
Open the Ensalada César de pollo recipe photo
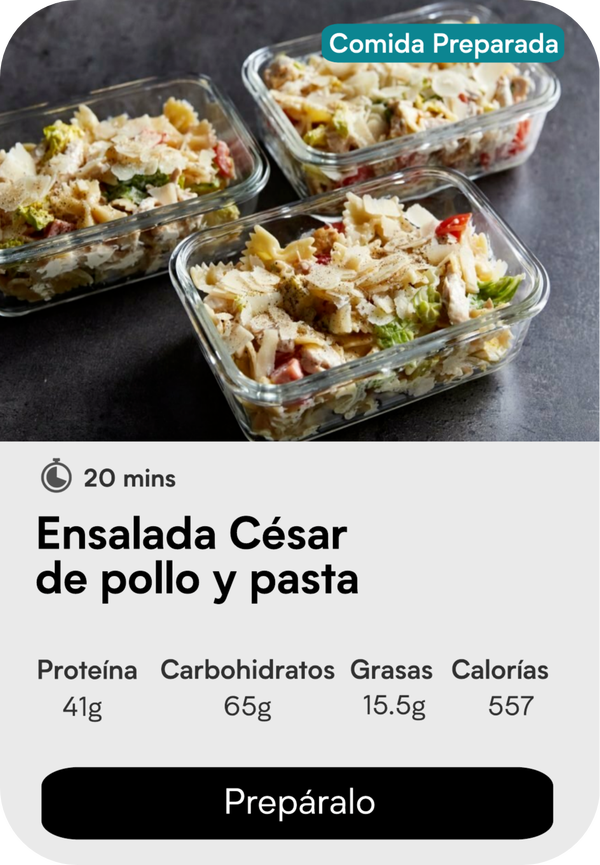click(300, 230)
